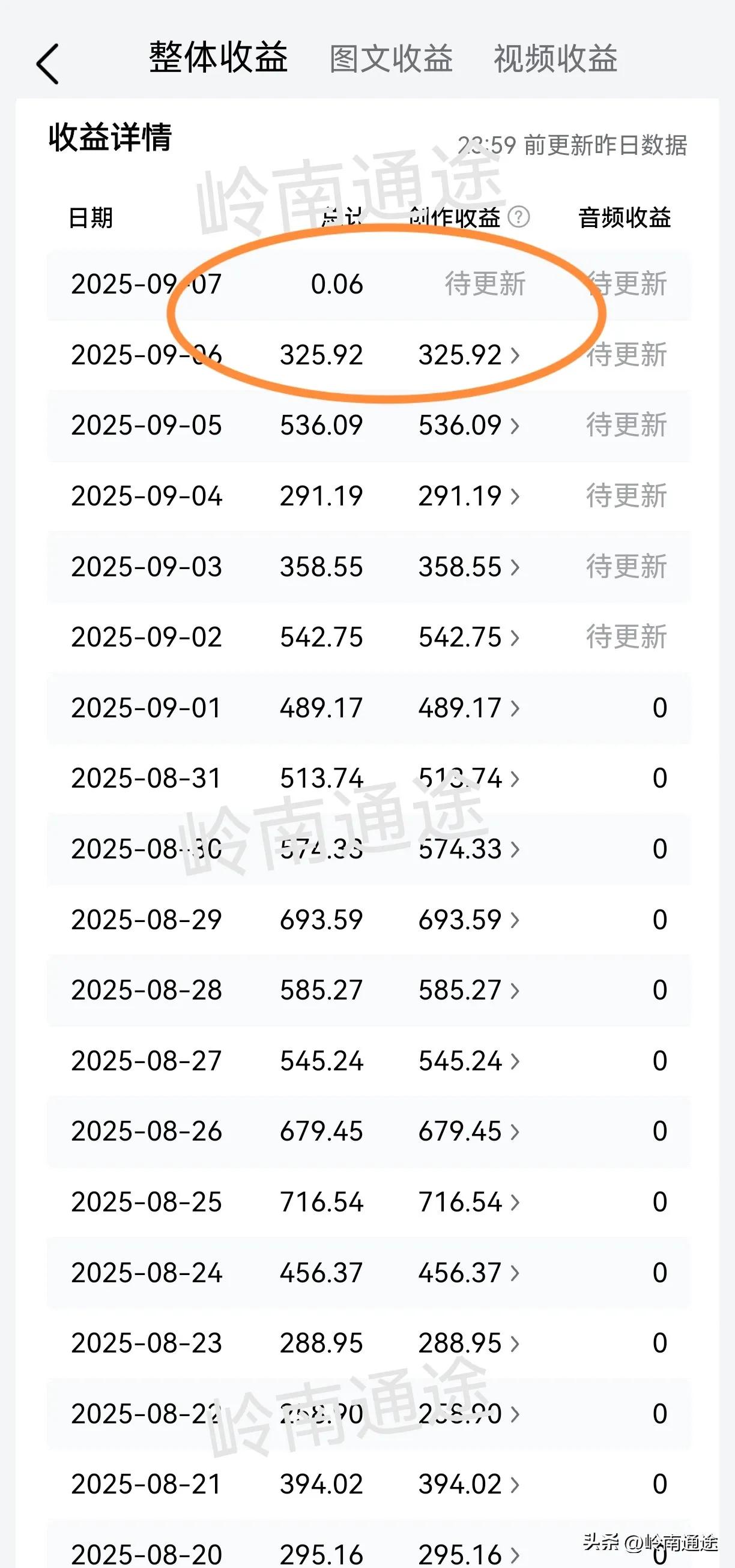The width and height of the screenshot is (735, 1568).
Task: Switch to the 视频收益 tab
Action: coord(555,59)
